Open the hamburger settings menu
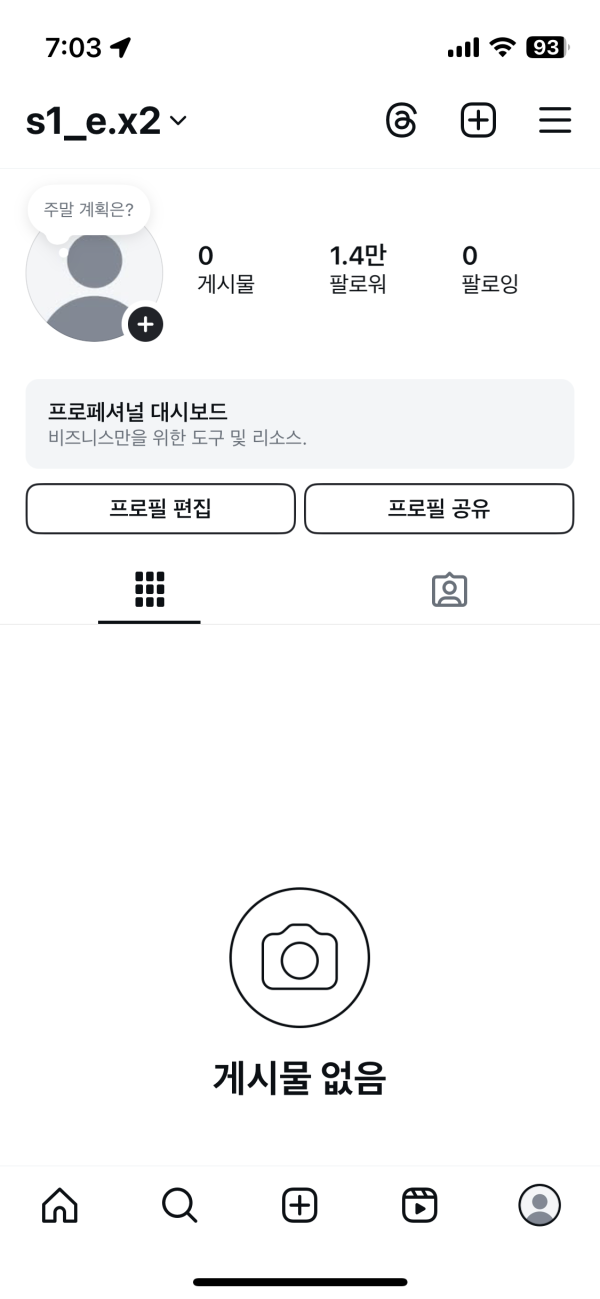Viewport: 600px width, 1299px height. point(555,121)
